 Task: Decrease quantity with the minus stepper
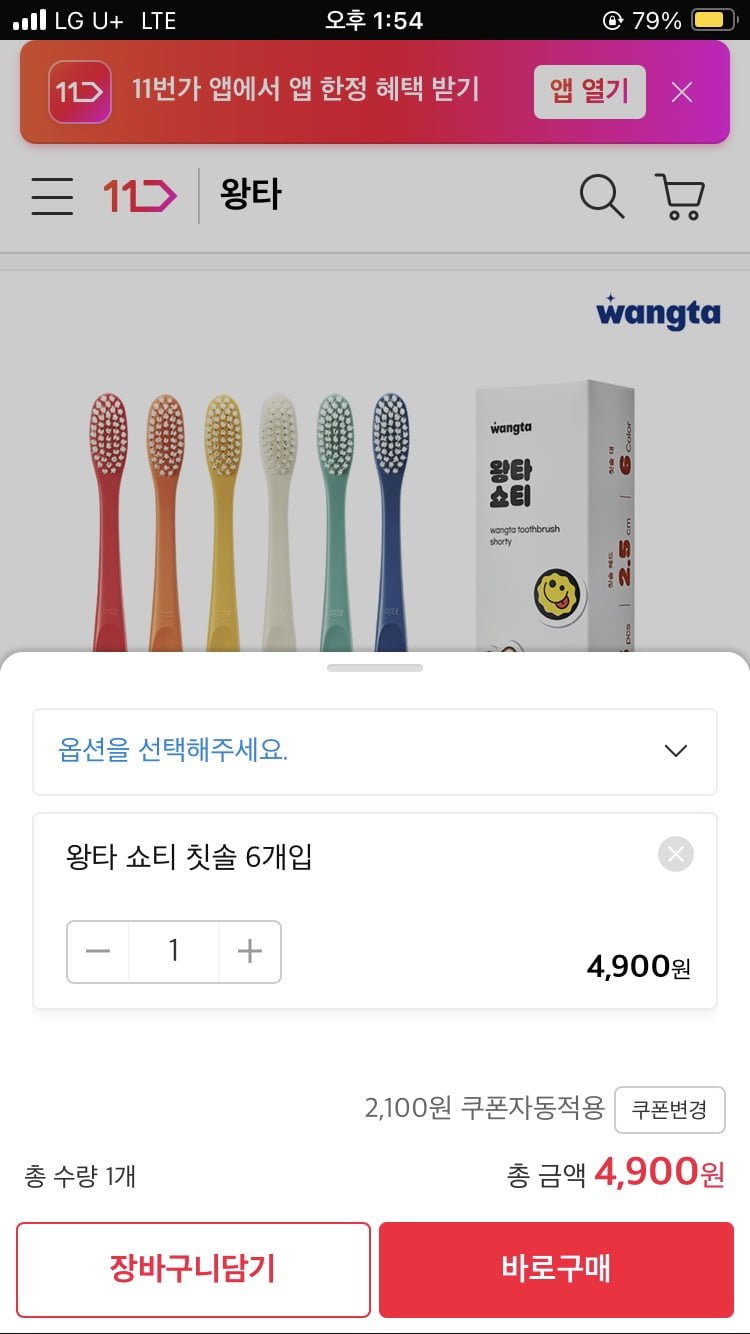coord(97,951)
